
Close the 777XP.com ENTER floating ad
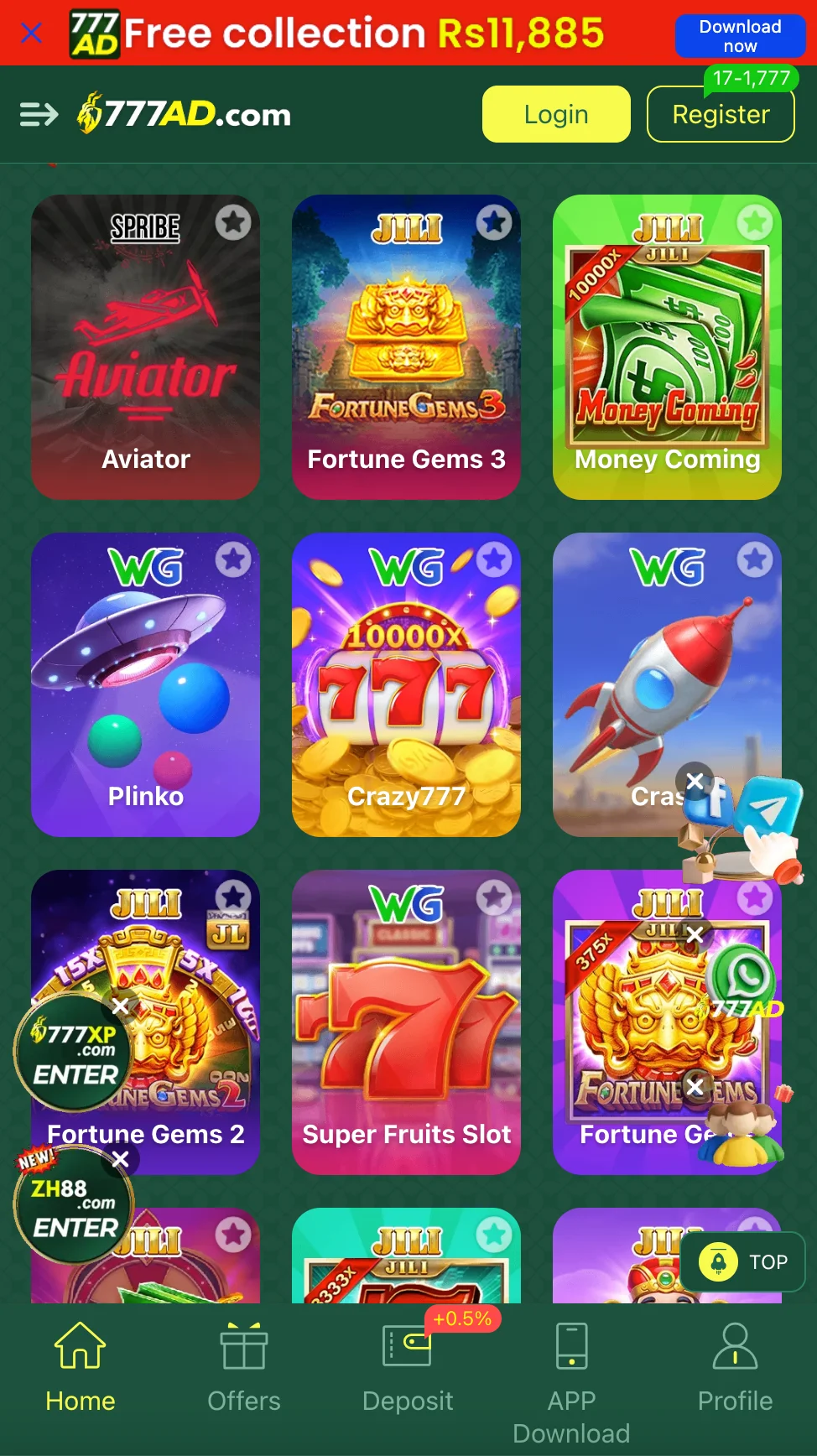pyautogui.click(x=121, y=1006)
